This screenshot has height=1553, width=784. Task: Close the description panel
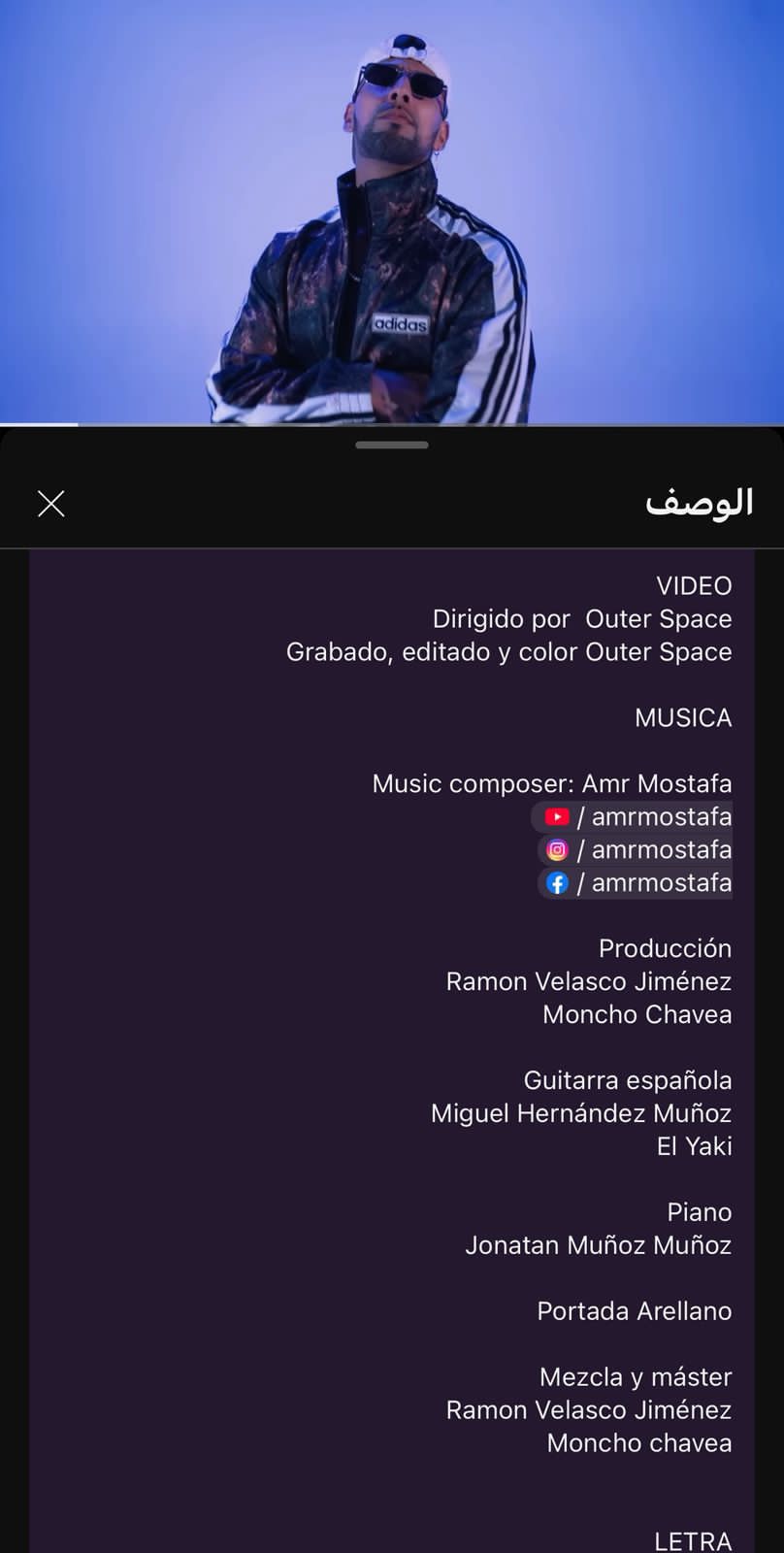pos(50,503)
